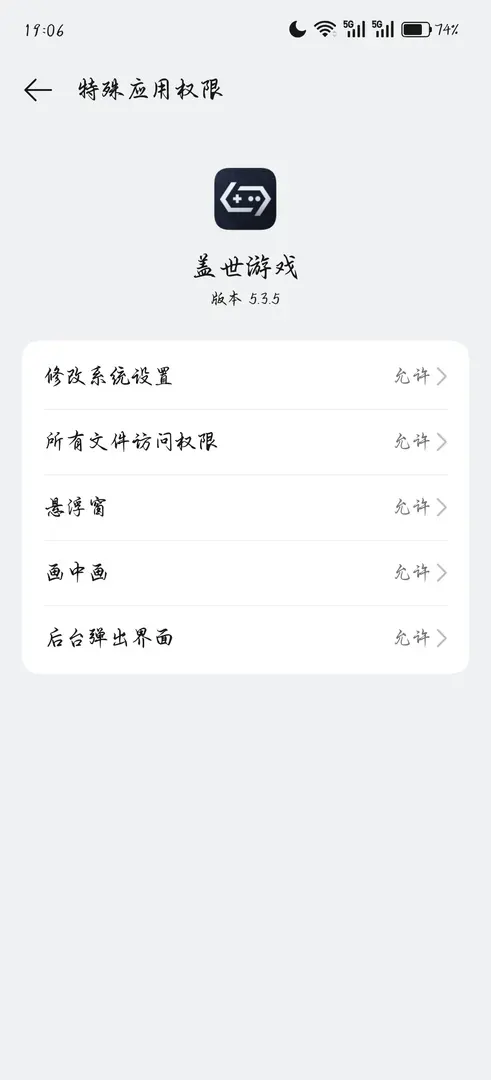Screen dimensions: 491x1080
Task: Open the 悬浮窗 permission
Action: click(245, 508)
